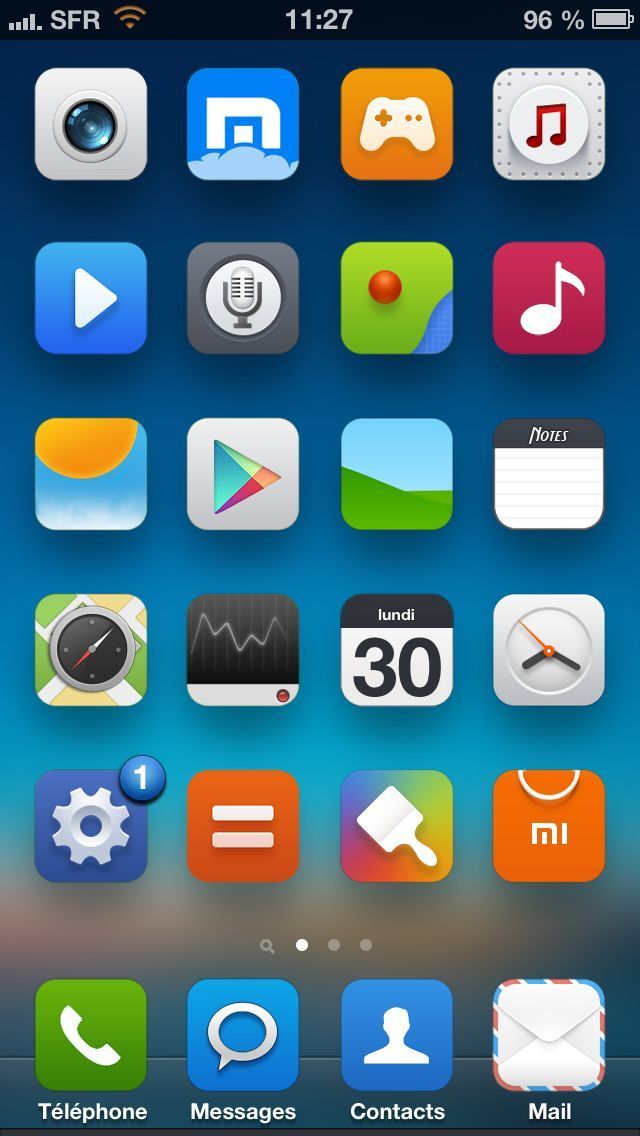Open the Notes app
The image size is (640, 1136).
click(x=549, y=474)
